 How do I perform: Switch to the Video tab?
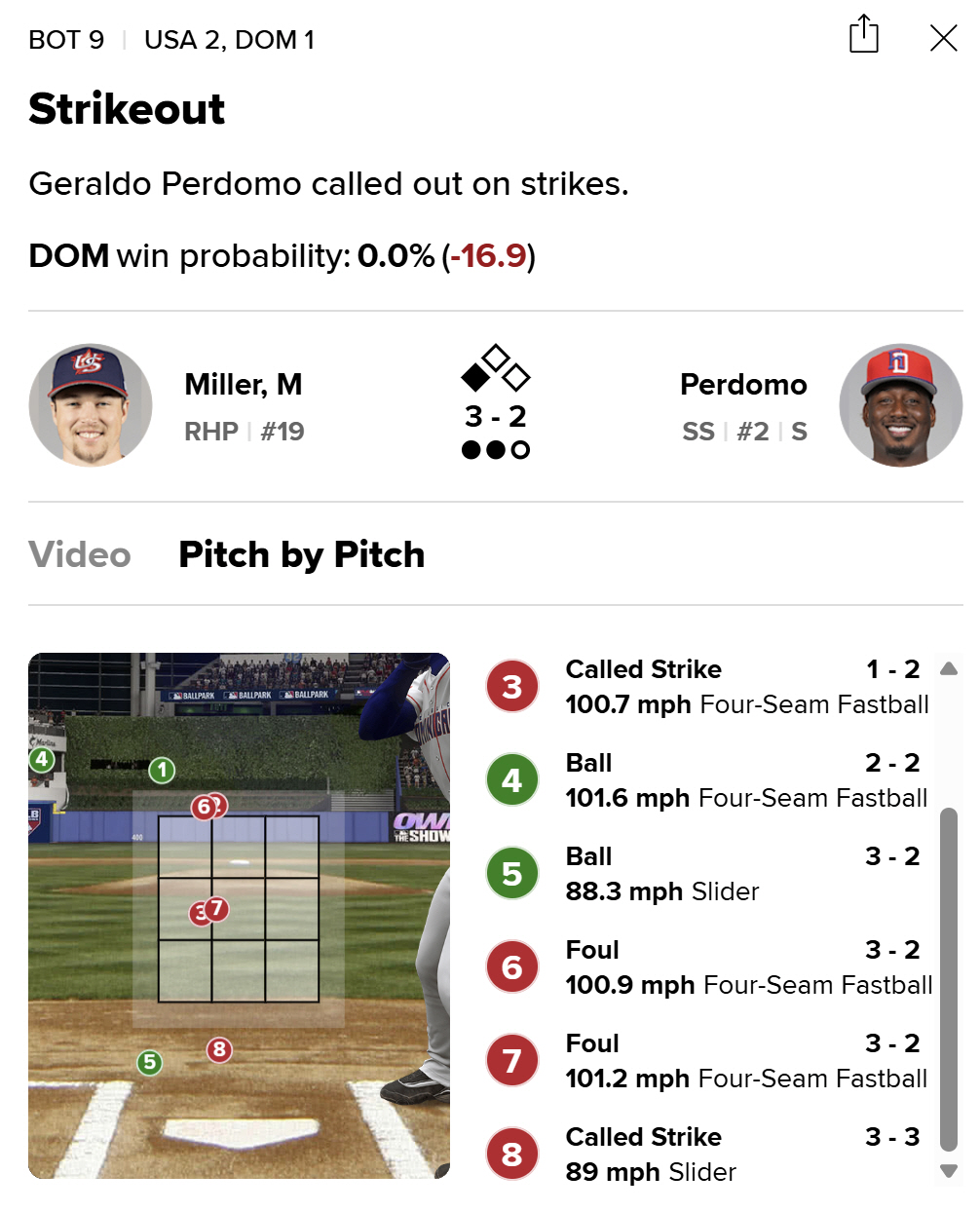pos(80,554)
